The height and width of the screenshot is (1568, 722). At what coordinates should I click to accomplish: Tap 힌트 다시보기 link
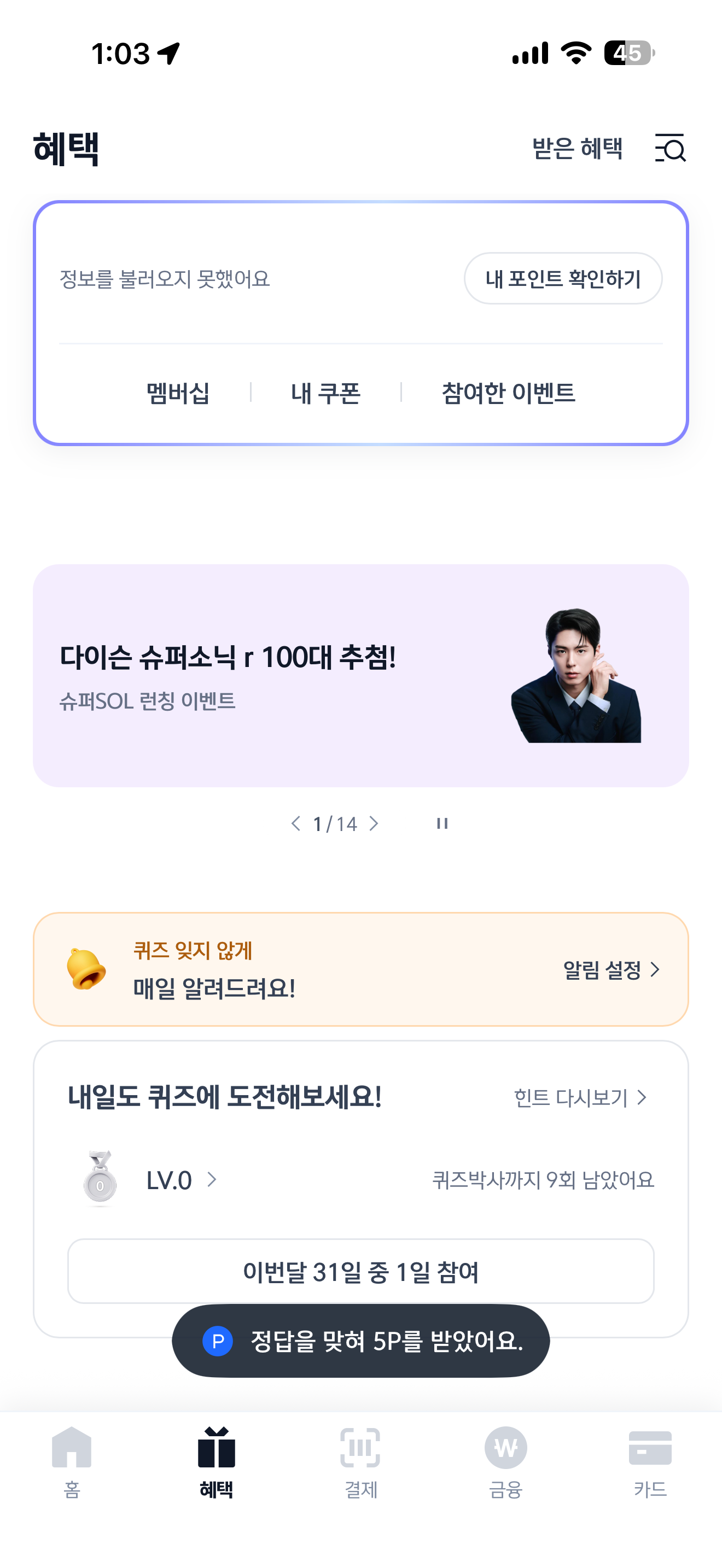click(x=581, y=1097)
